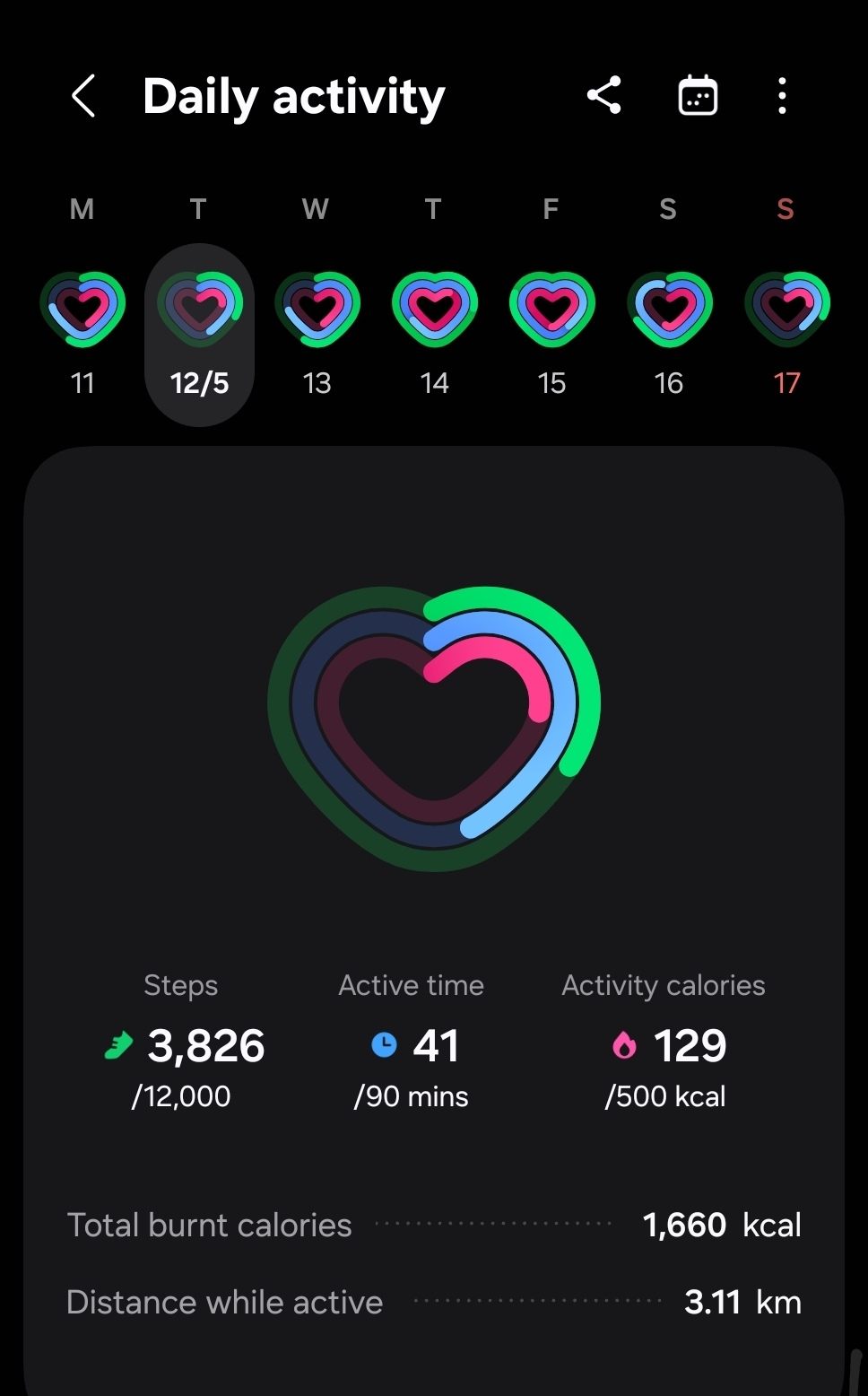Open the calendar date picker

point(698,95)
